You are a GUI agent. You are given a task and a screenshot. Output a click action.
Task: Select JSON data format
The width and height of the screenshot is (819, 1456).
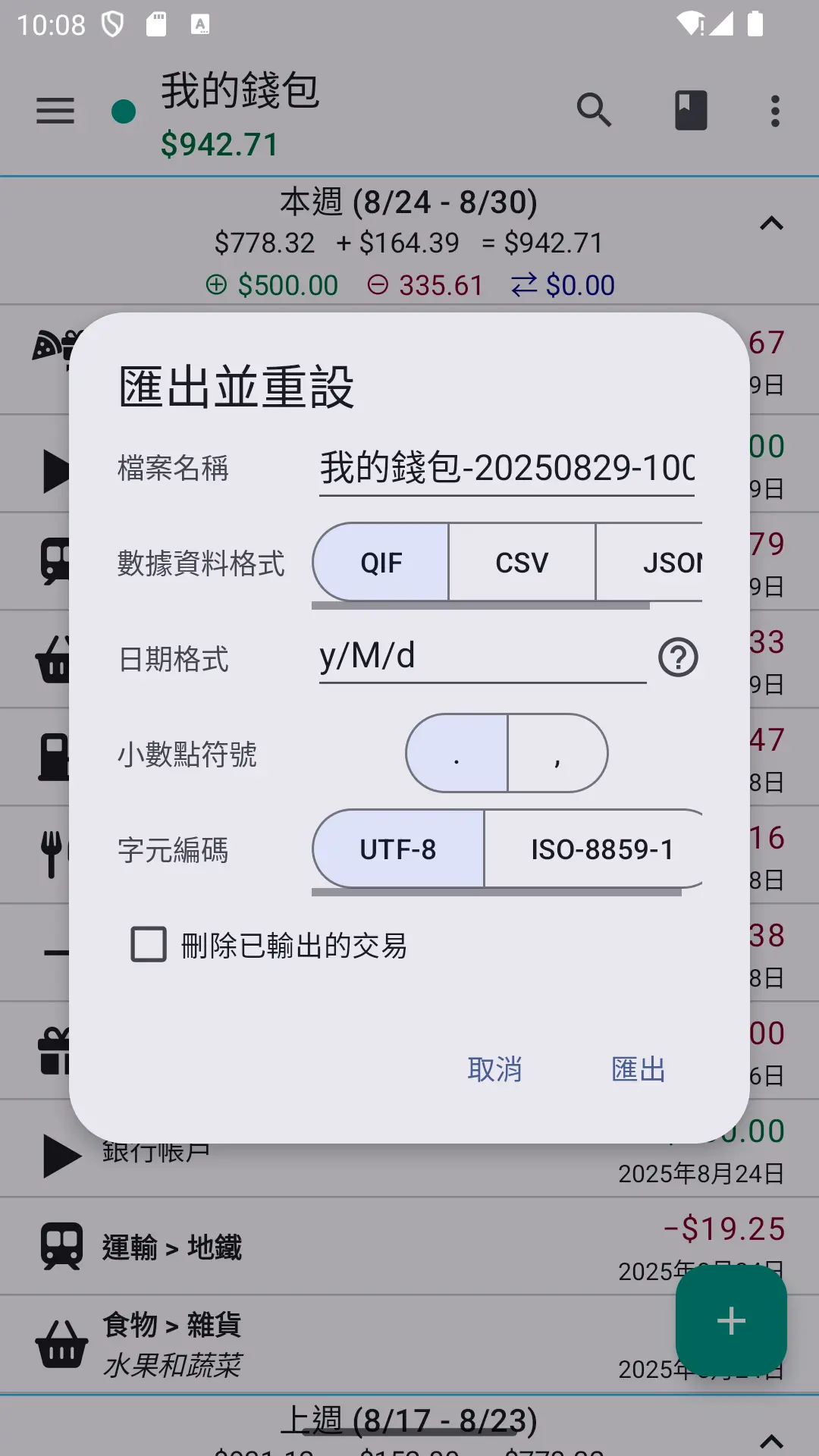point(650,563)
